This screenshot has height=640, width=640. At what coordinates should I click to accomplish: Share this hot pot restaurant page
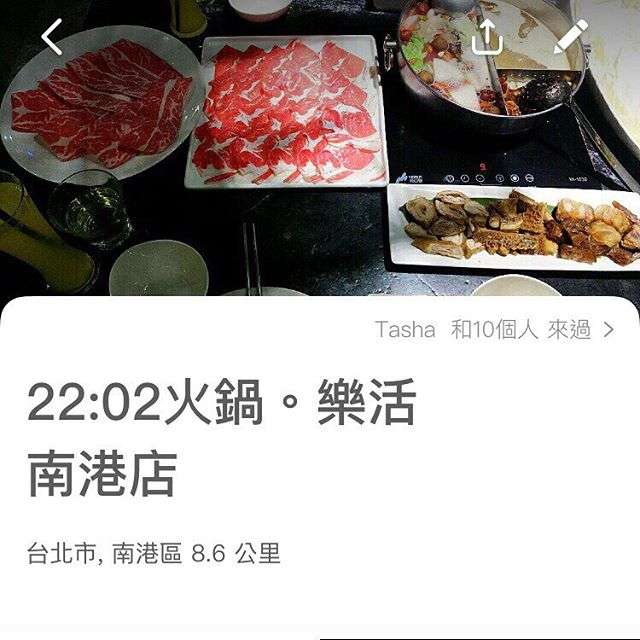pyautogui.click(x=486, y=37)
